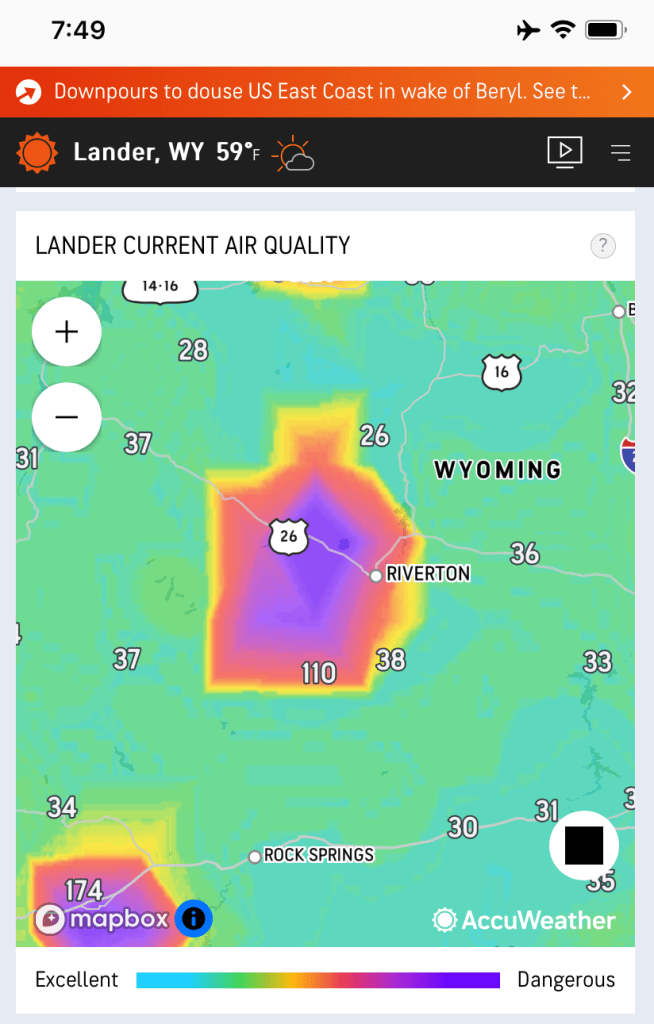Open the Mapbox attribution info icon
The width and height of the screenshot is (654, 1024).
click(x=193, y=918)
